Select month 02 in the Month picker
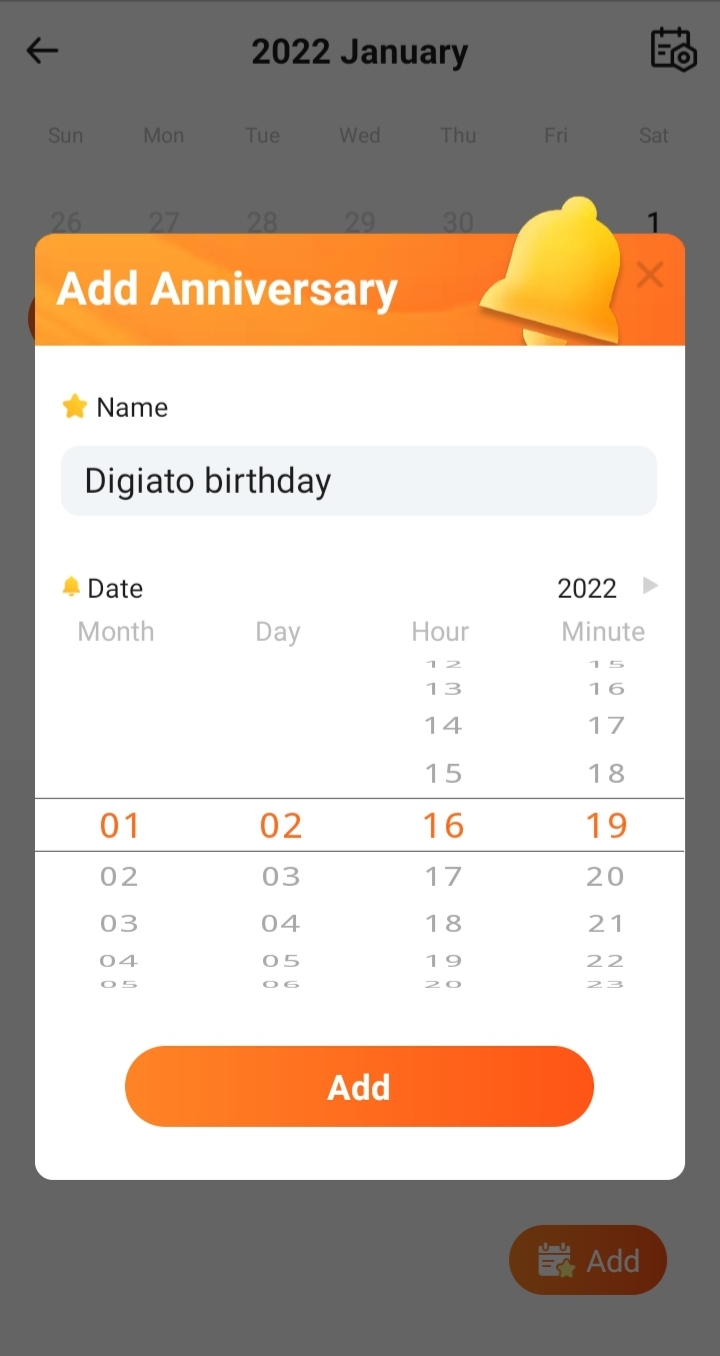Image resolution: width=720 pixels, height=1356 pixels. (x=119, y=877)
